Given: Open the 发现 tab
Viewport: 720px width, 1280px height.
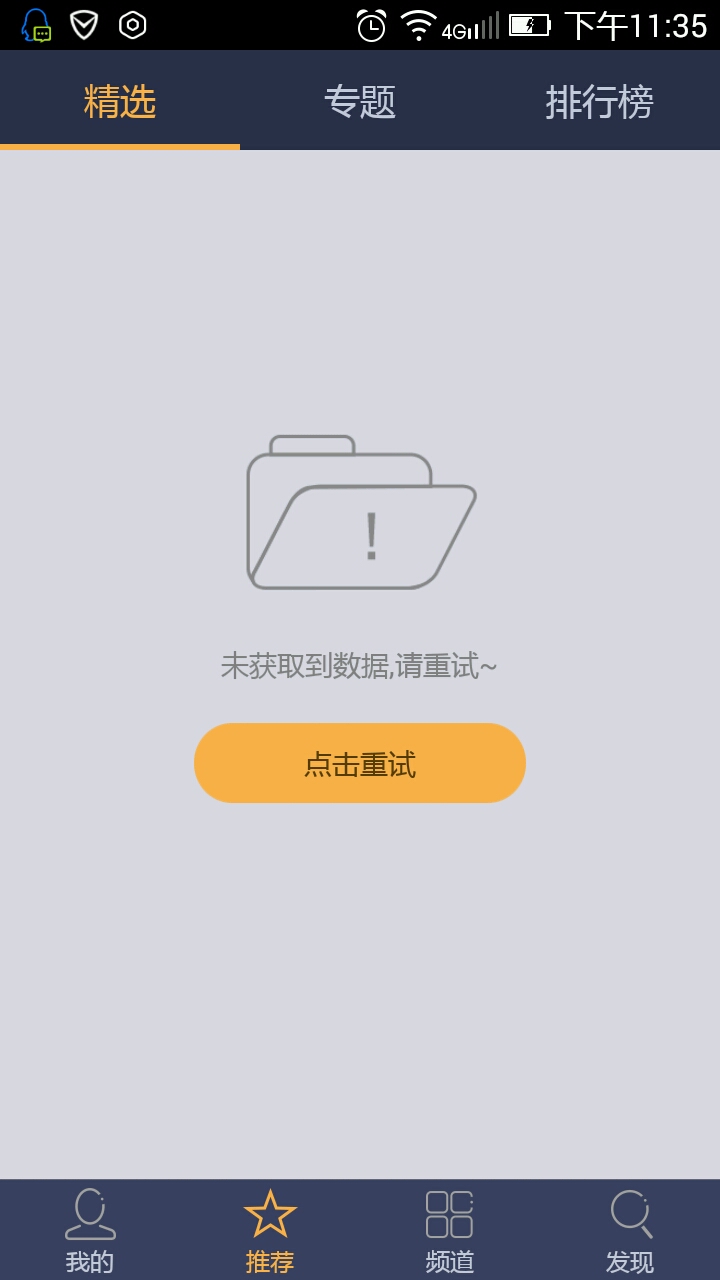Looking at the screenshot, I should tap(630, 1231).
